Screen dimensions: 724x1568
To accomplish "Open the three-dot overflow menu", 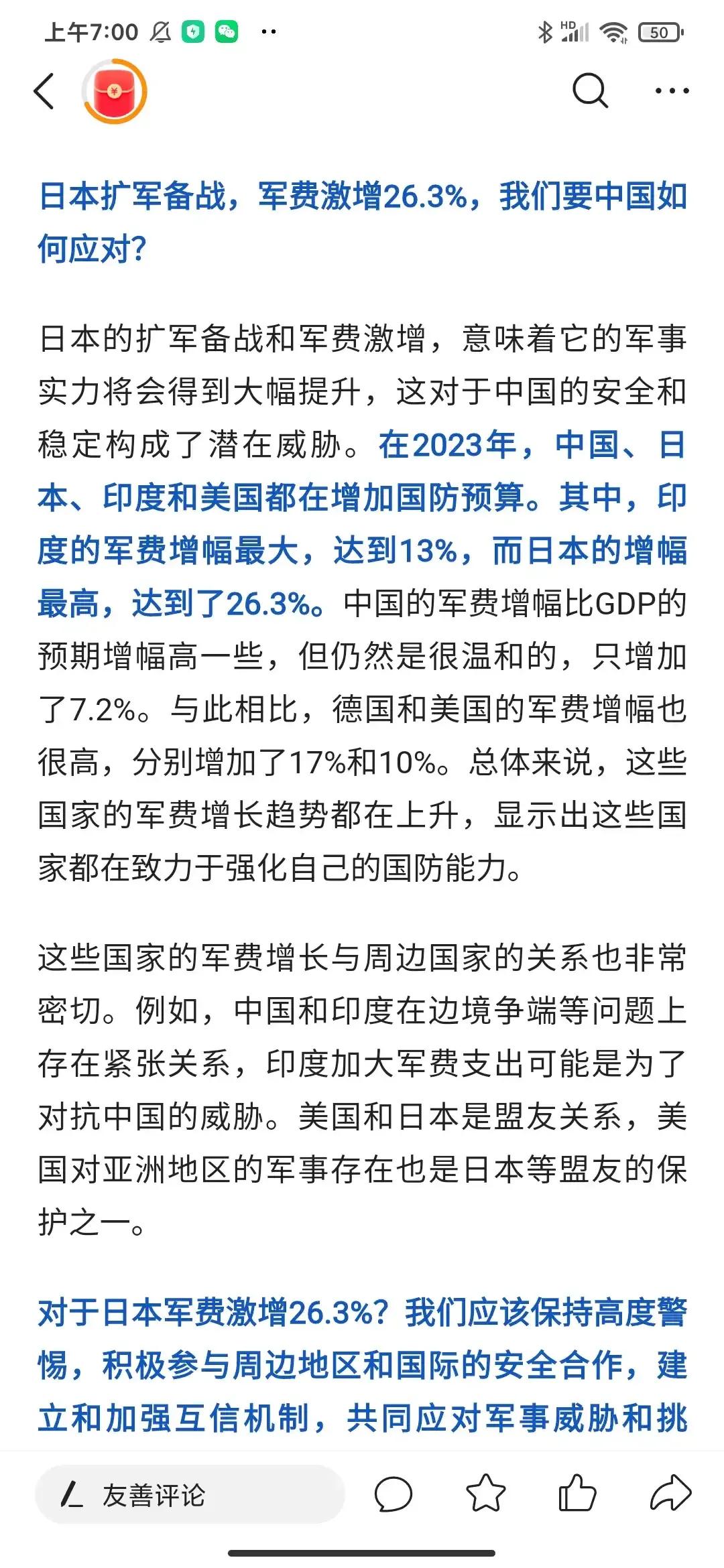I will [x=672, y=90].
